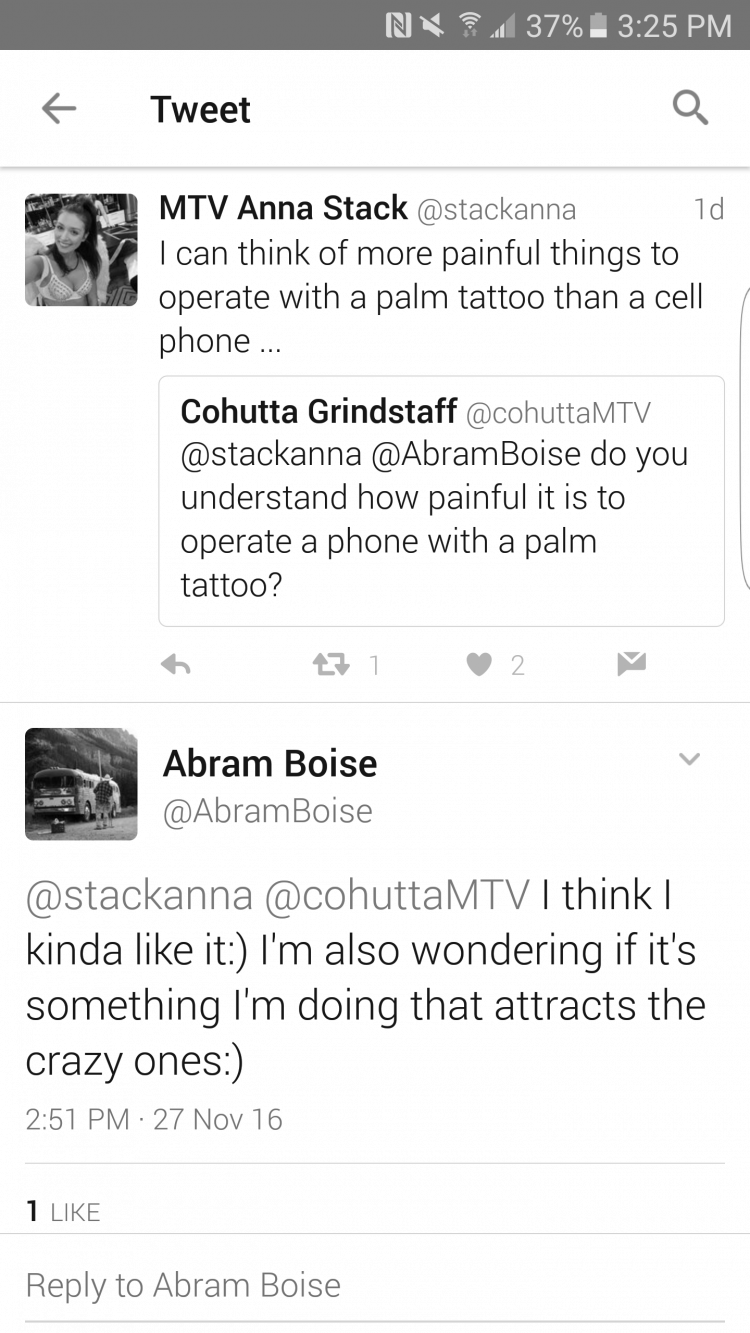Open the @stackanna mention in Abram's tweet
This screenshot has width=750, height=1333.
pyautogui.click(x=139, y=895)
